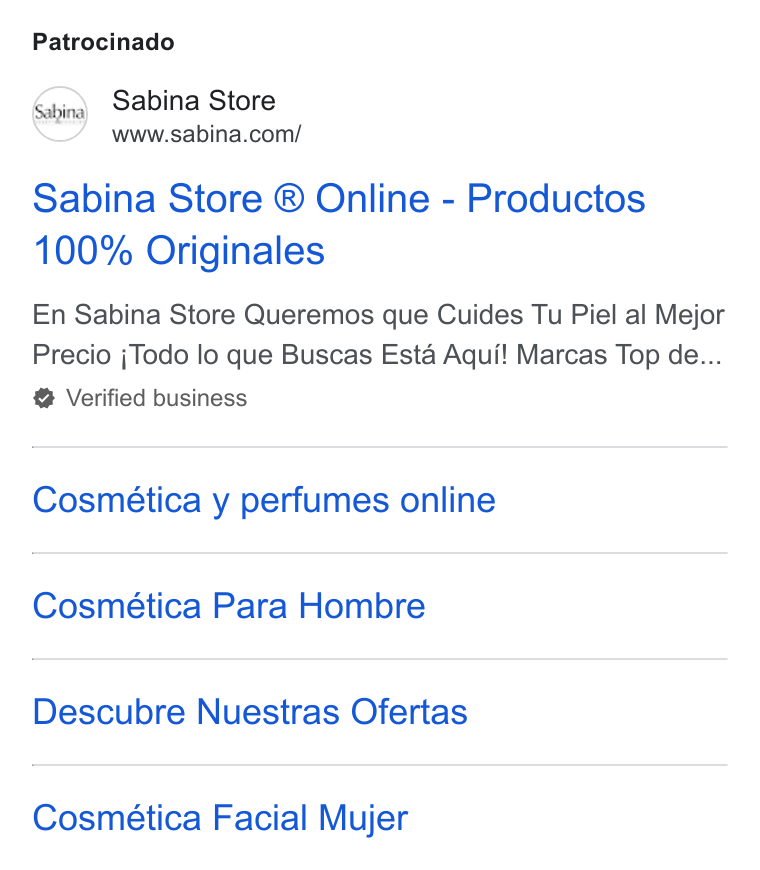760x870 pixels.
Task: Open the Sabina Store Online ad headline
Action: [x=339, y=225]
